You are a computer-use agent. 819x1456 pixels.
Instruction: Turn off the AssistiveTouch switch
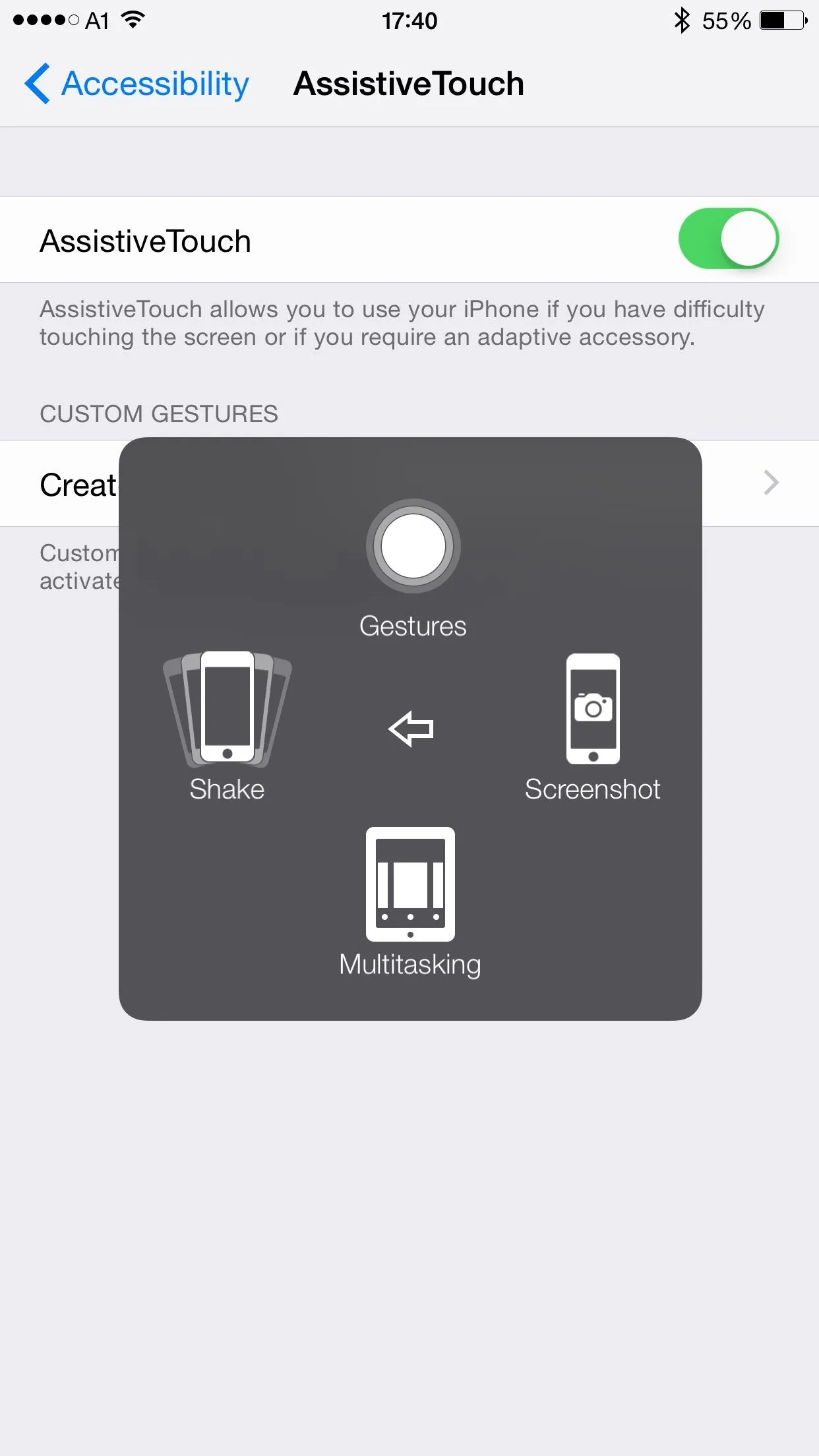[x=728, y=239]
